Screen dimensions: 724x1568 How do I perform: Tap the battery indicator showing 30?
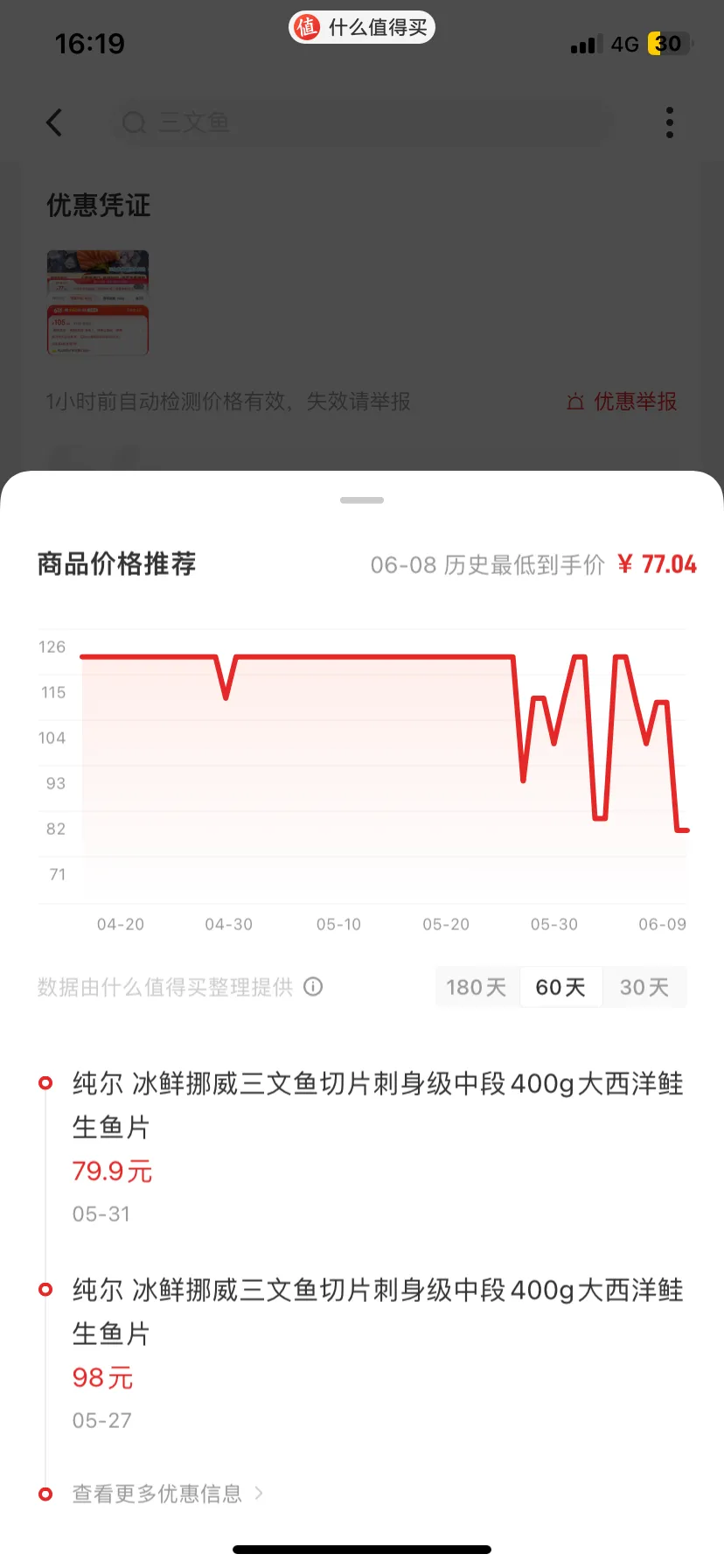(669, 44)
